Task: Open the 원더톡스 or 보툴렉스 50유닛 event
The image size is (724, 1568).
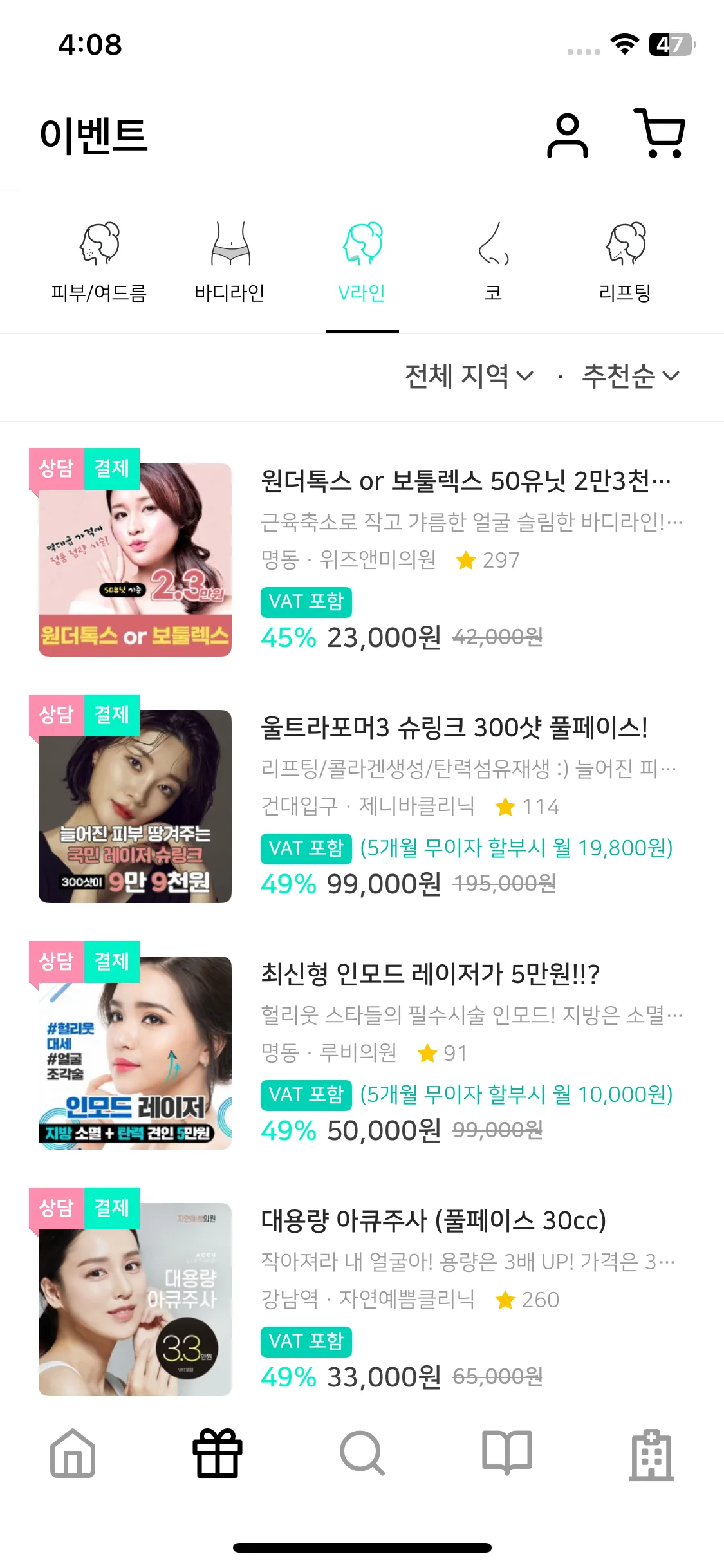Action: 465,481
